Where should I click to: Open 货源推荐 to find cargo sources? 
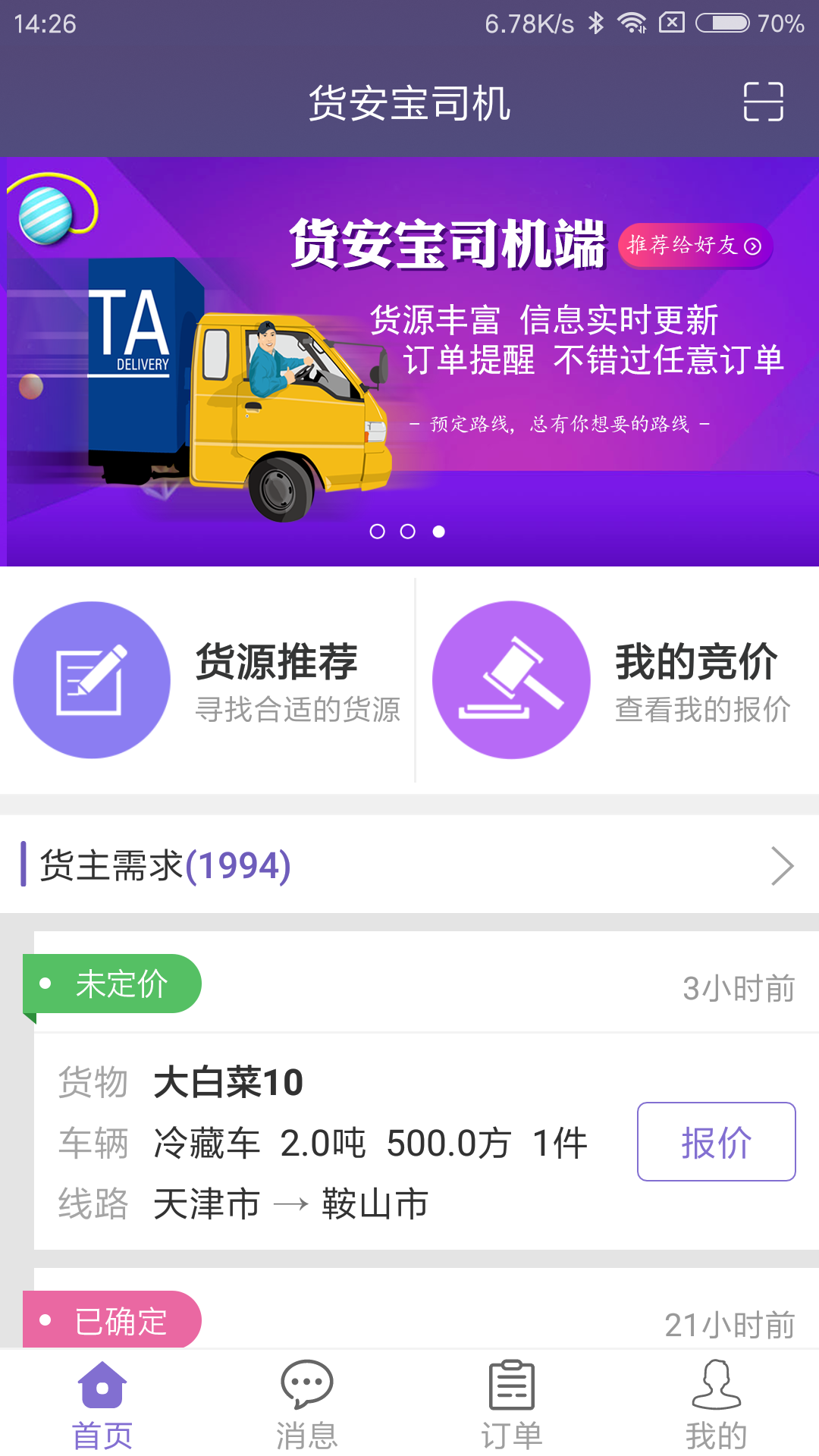click(x=207, y=680)
